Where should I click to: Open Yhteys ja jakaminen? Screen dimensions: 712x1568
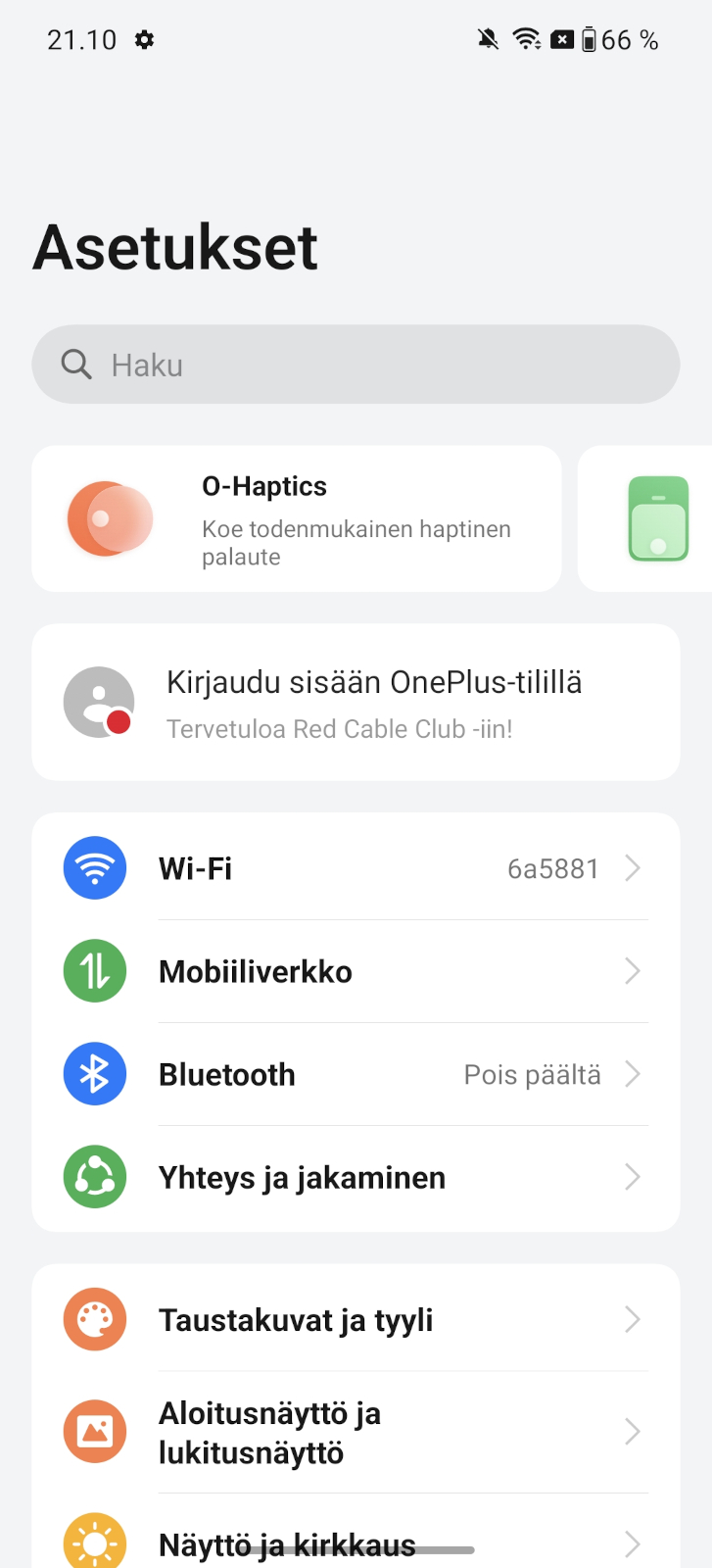(x=355, y=1178)
